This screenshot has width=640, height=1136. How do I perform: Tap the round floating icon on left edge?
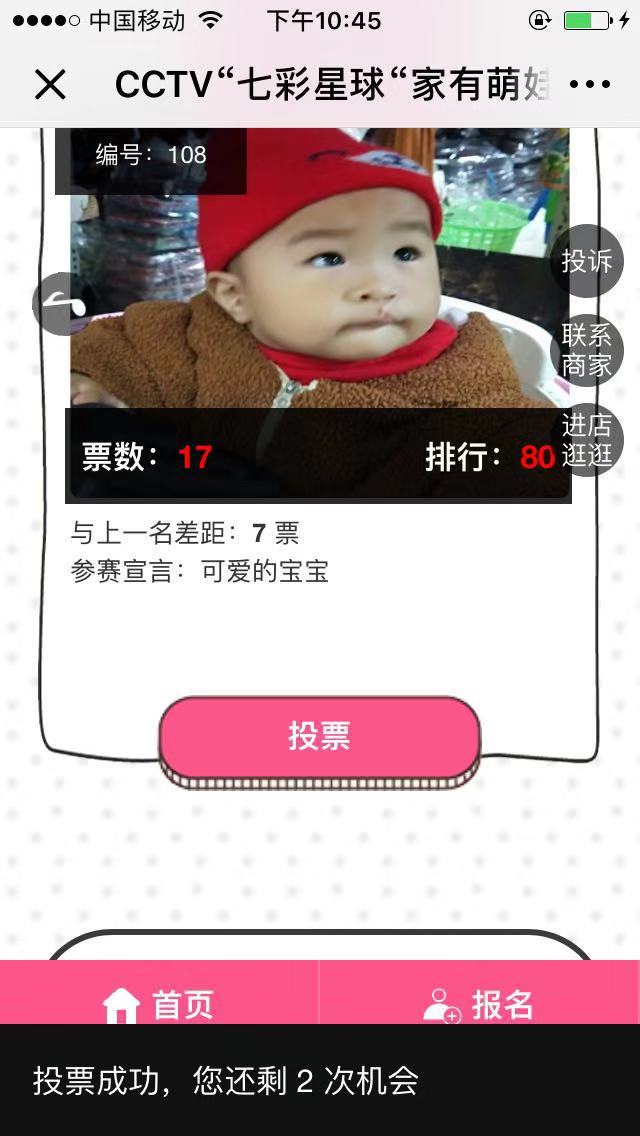click(64, 304)
